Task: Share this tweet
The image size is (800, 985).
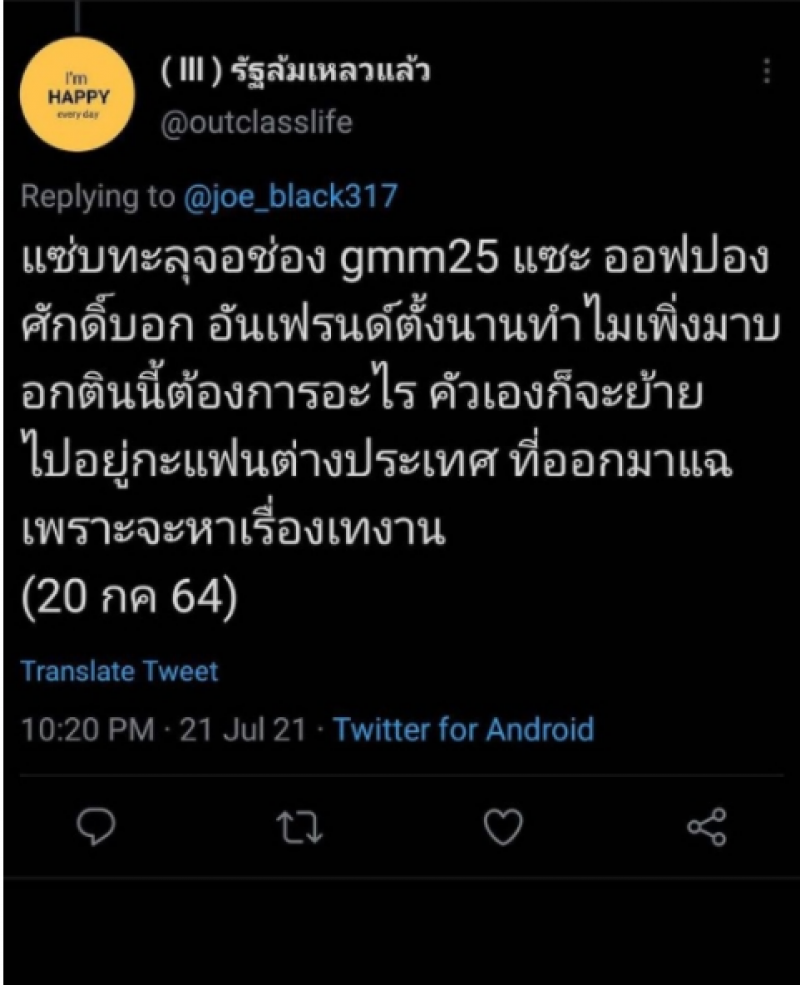Action: point(706,828)
